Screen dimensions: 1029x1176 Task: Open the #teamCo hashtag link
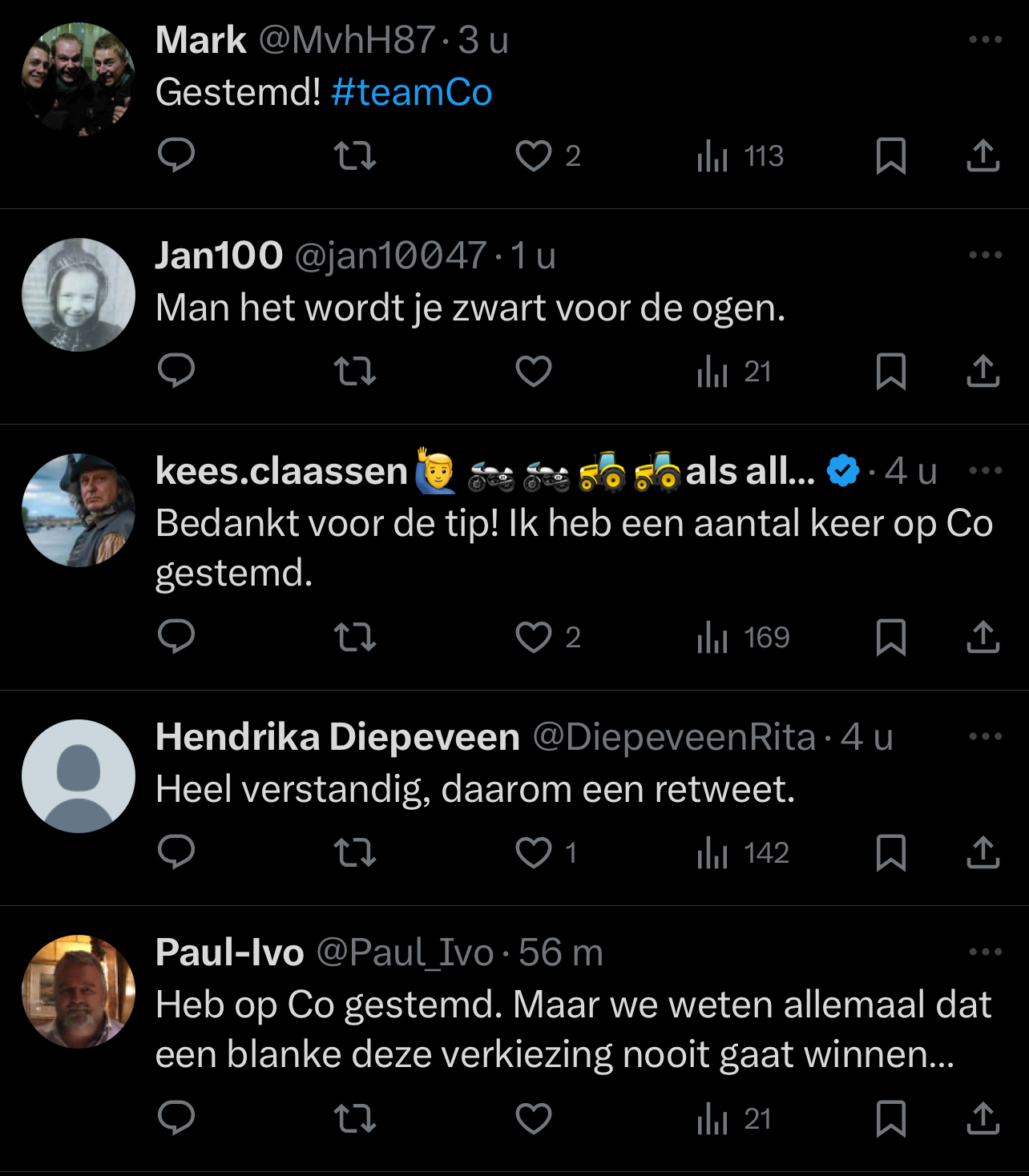[x=411, y=92]
